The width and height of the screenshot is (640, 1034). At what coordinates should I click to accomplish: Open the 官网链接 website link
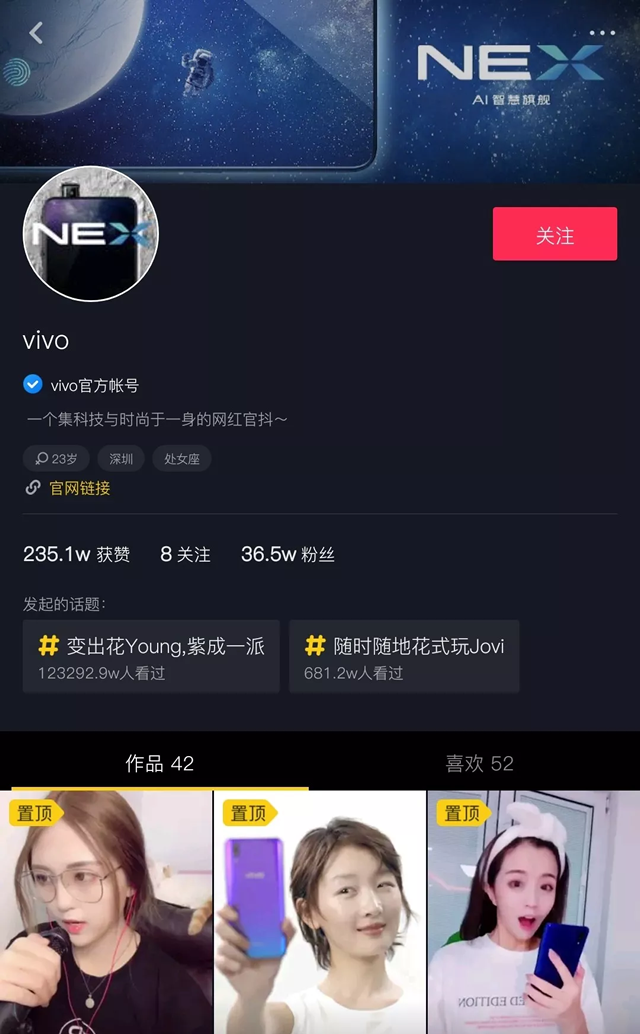pos(79,488)
